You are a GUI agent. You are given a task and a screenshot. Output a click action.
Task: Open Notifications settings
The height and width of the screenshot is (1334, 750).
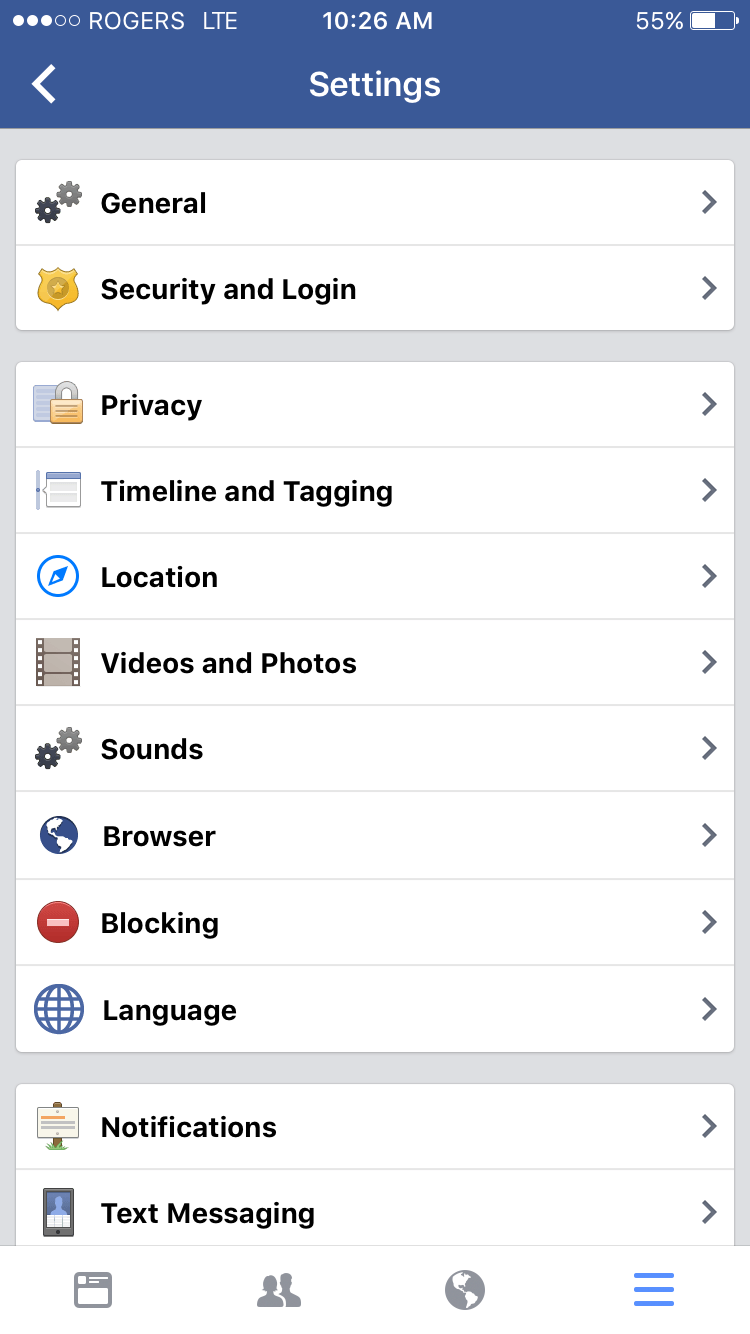pos(375,1127)
